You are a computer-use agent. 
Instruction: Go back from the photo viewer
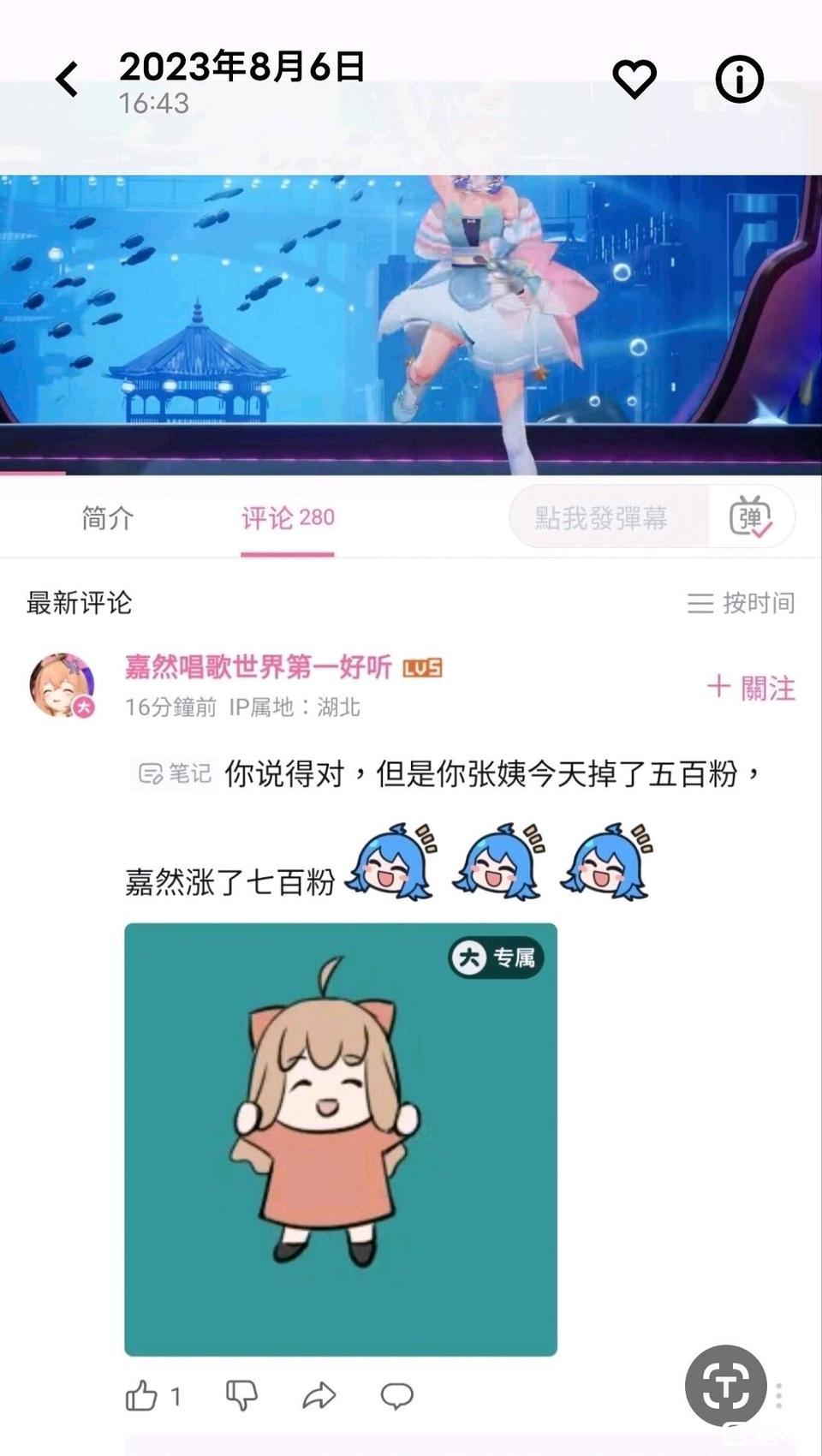coord(67,80)
